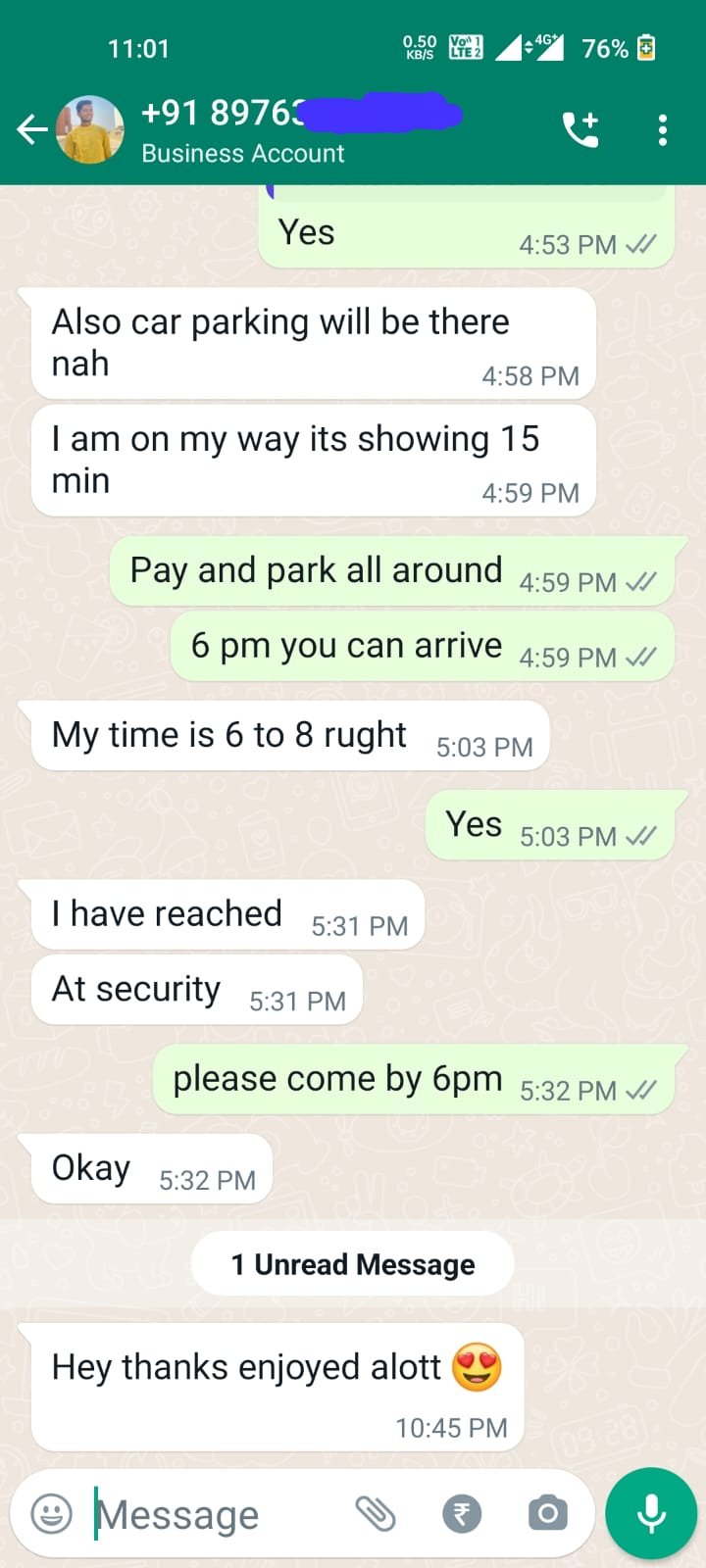Start a voice call with this contact

click(580, 129)
